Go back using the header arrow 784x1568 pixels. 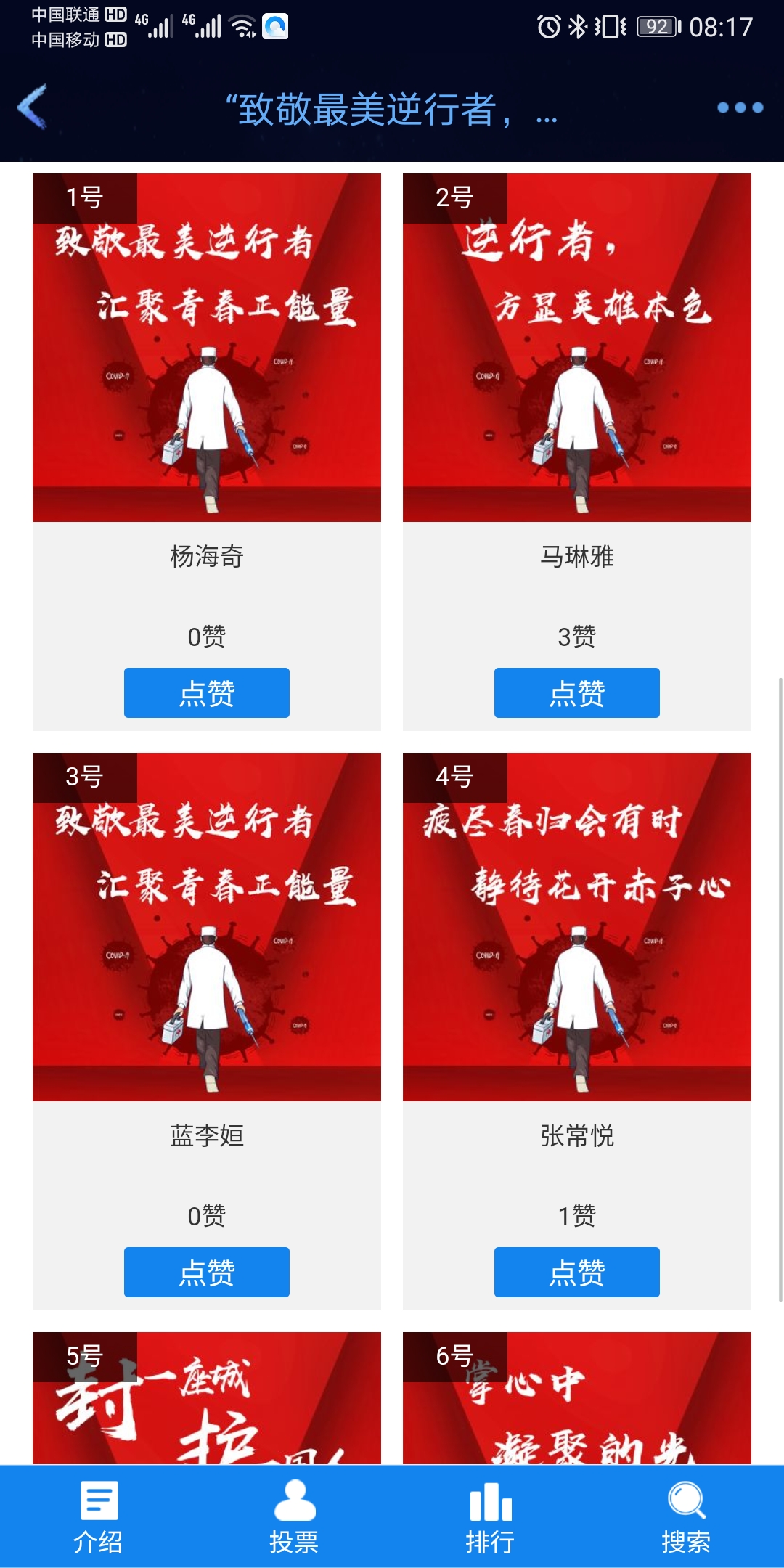33,107
